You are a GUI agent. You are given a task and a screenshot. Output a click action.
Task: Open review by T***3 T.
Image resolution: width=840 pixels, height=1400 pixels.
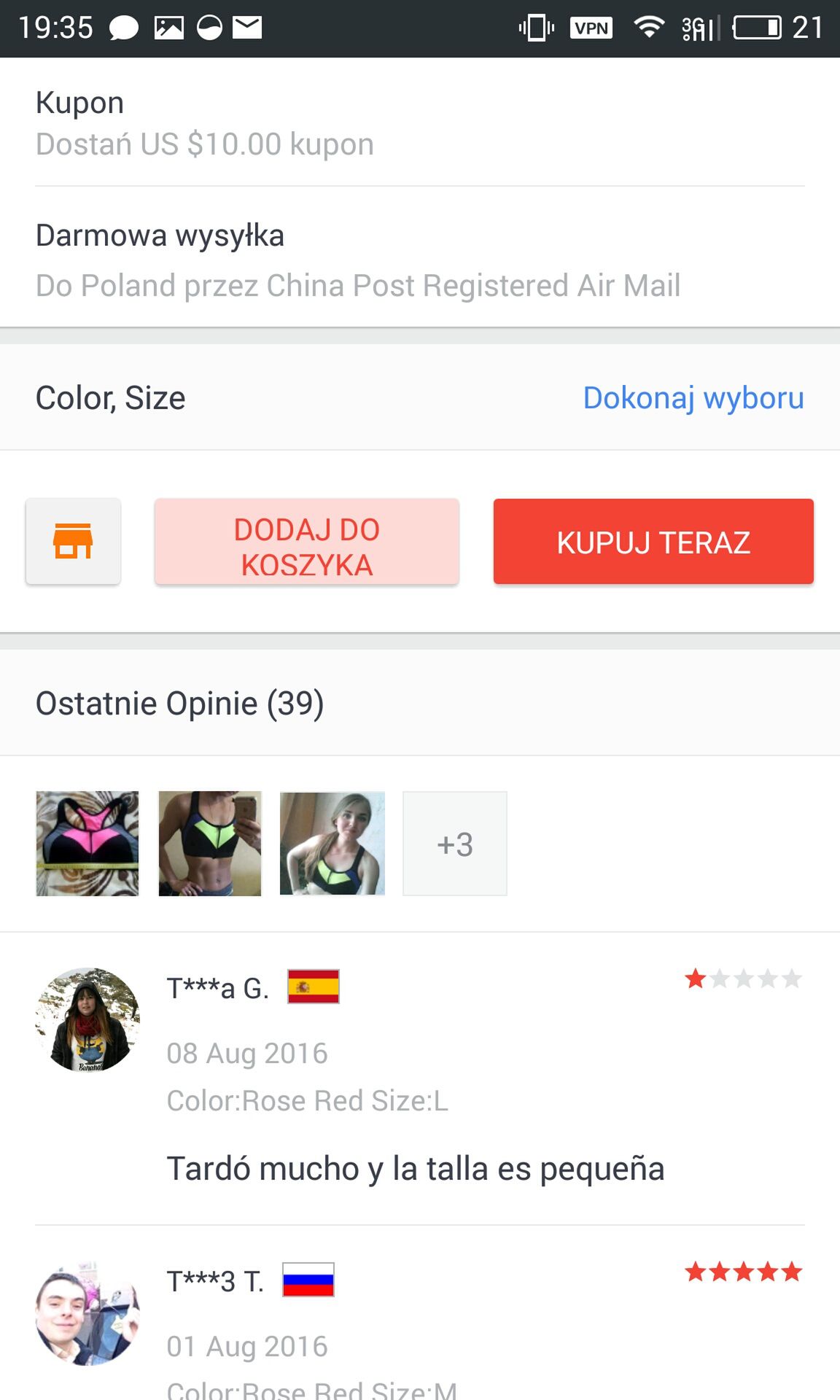coord(420,1313)
